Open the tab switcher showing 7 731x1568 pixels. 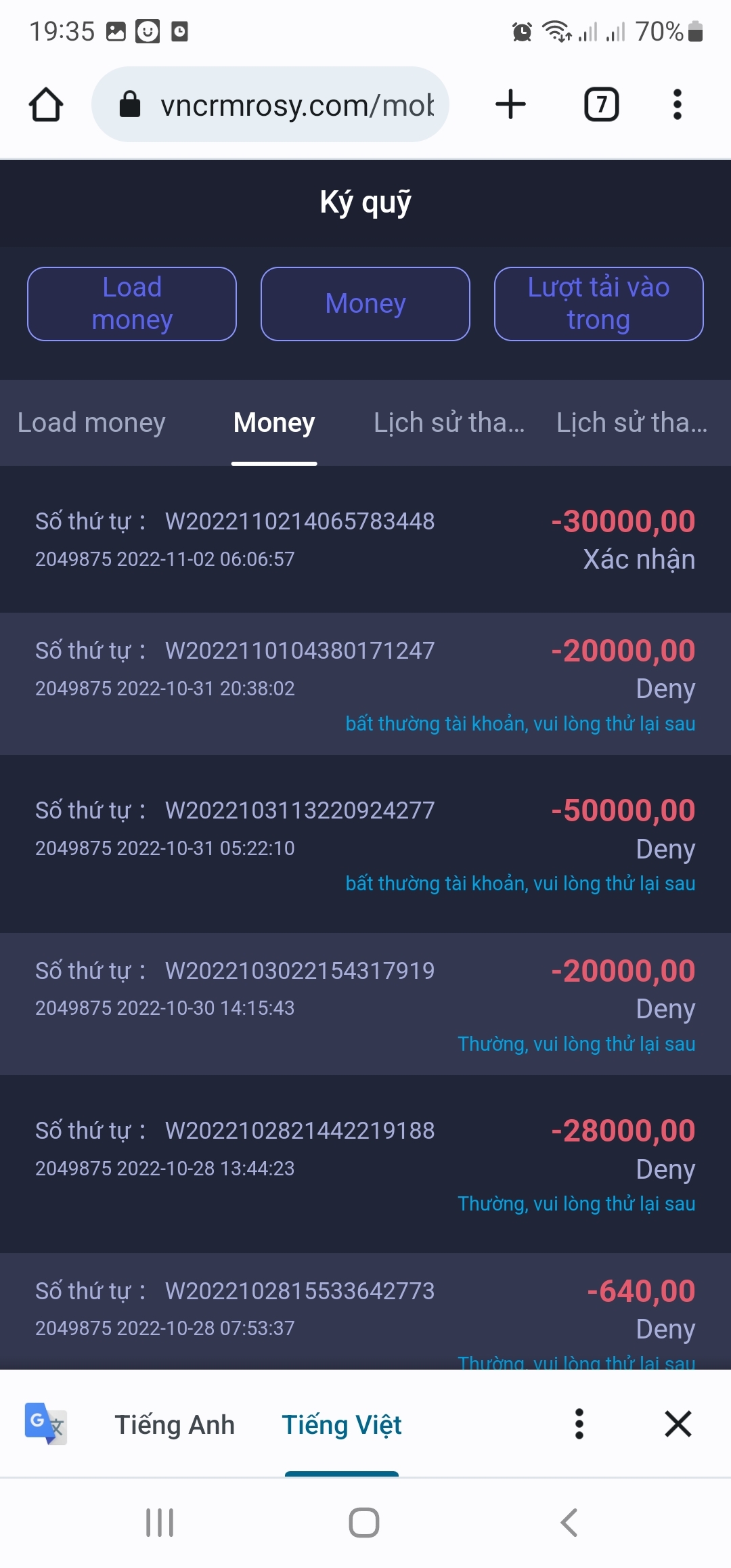pyautogui.click(x=602, y=104)
